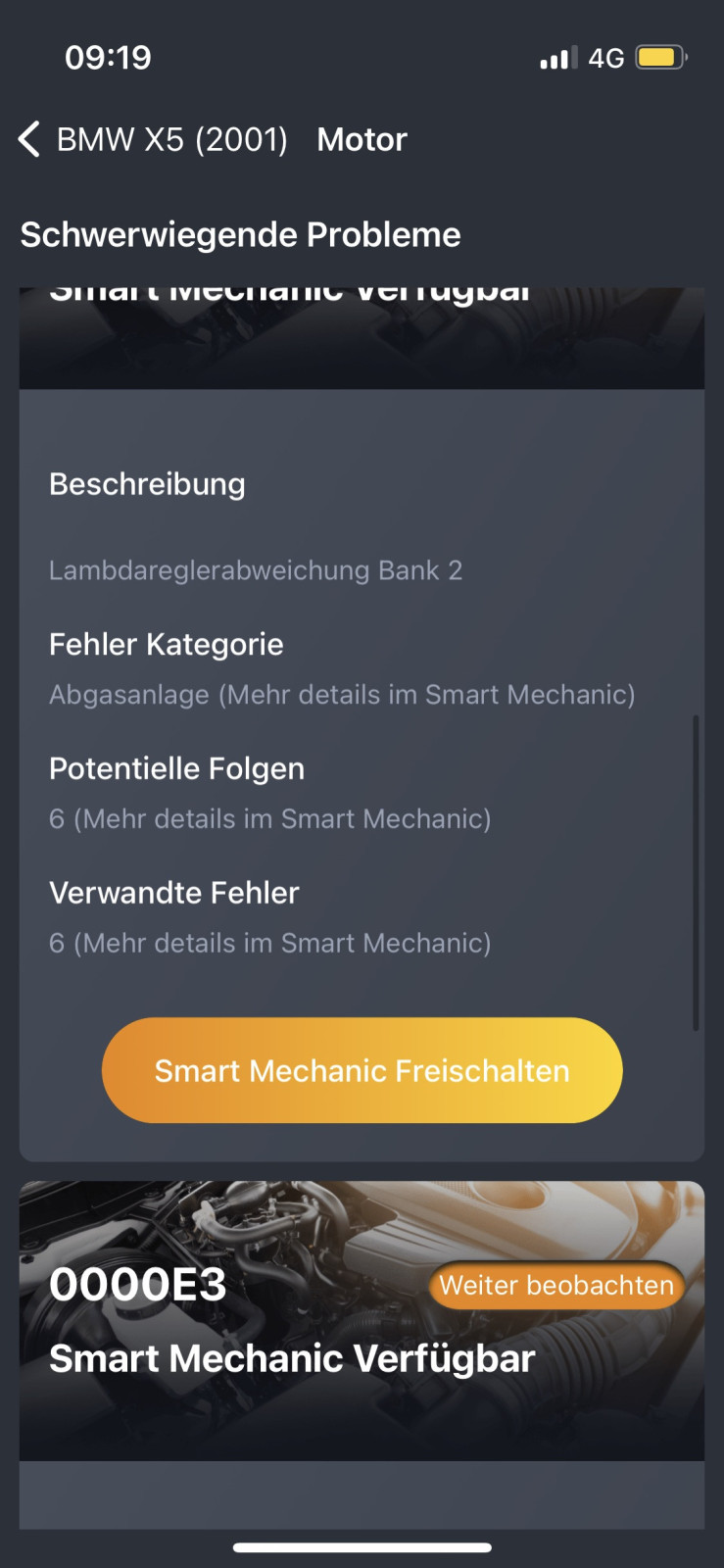Tap the back chevron icon
This screenshot has width=724, height=1568.
(26, 139)
